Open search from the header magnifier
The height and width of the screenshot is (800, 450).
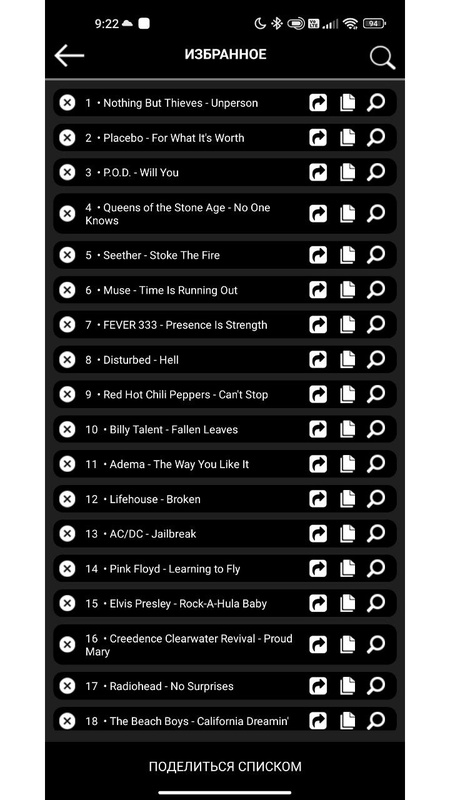pyautogui.click(x=382, y=57)
